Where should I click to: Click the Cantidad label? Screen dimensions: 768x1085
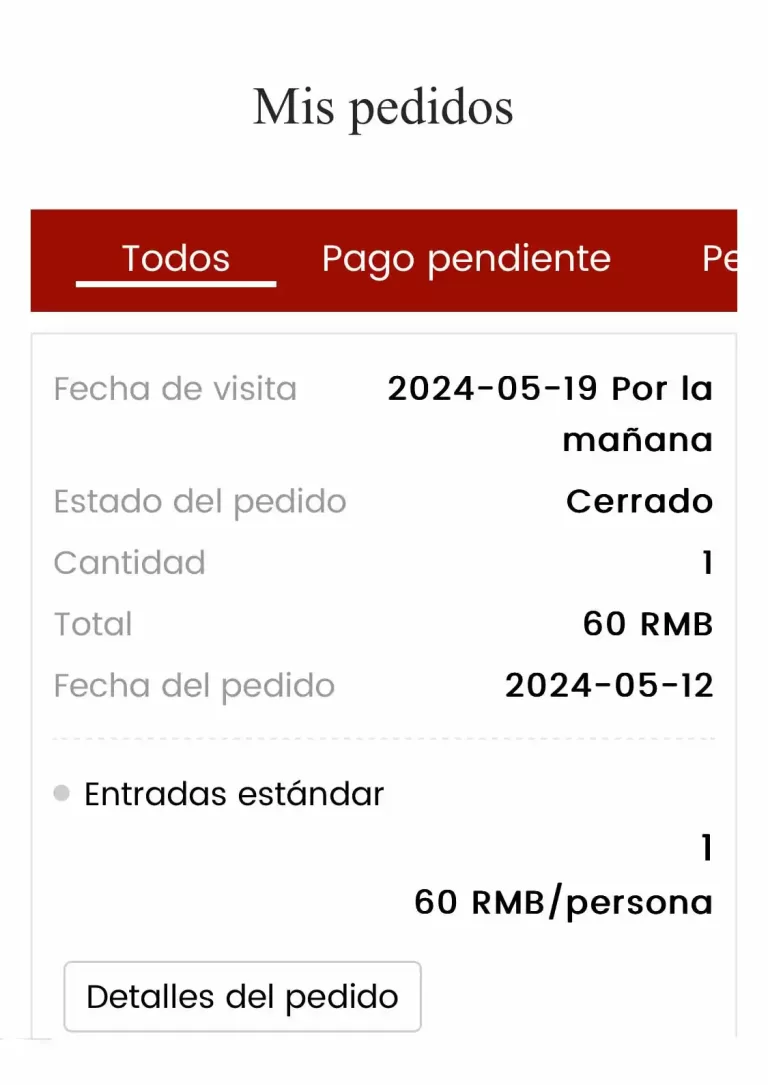pos(129,563)
